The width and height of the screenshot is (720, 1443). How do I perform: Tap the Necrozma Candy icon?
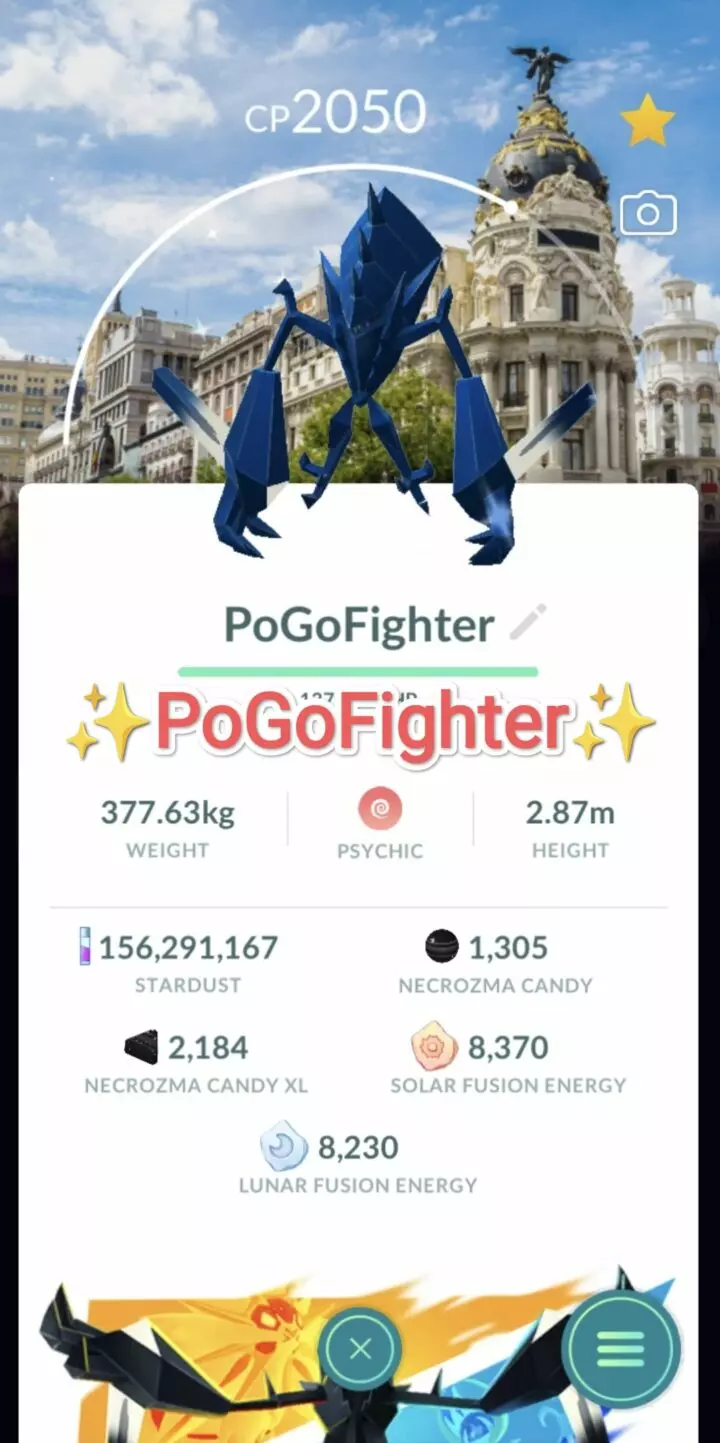(440, 946)
